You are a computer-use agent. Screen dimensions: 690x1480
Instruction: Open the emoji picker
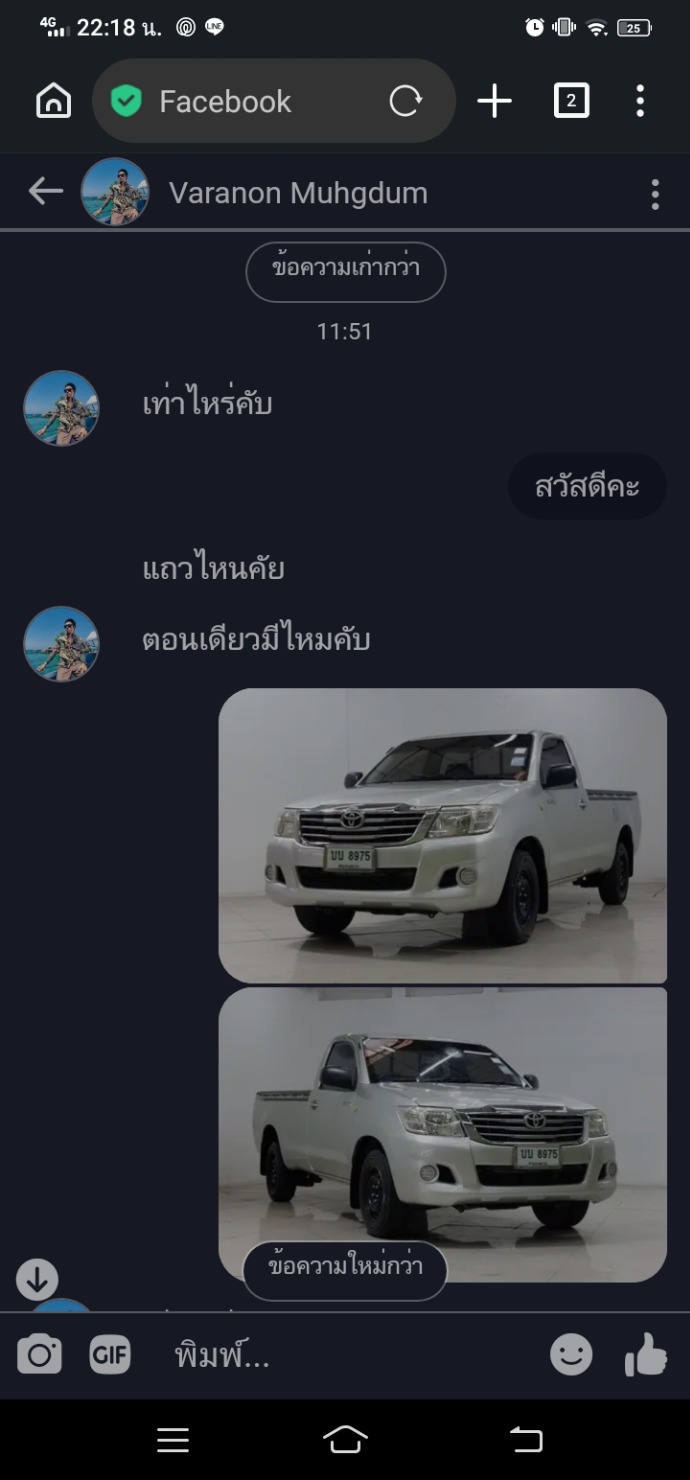[571, 1355]
